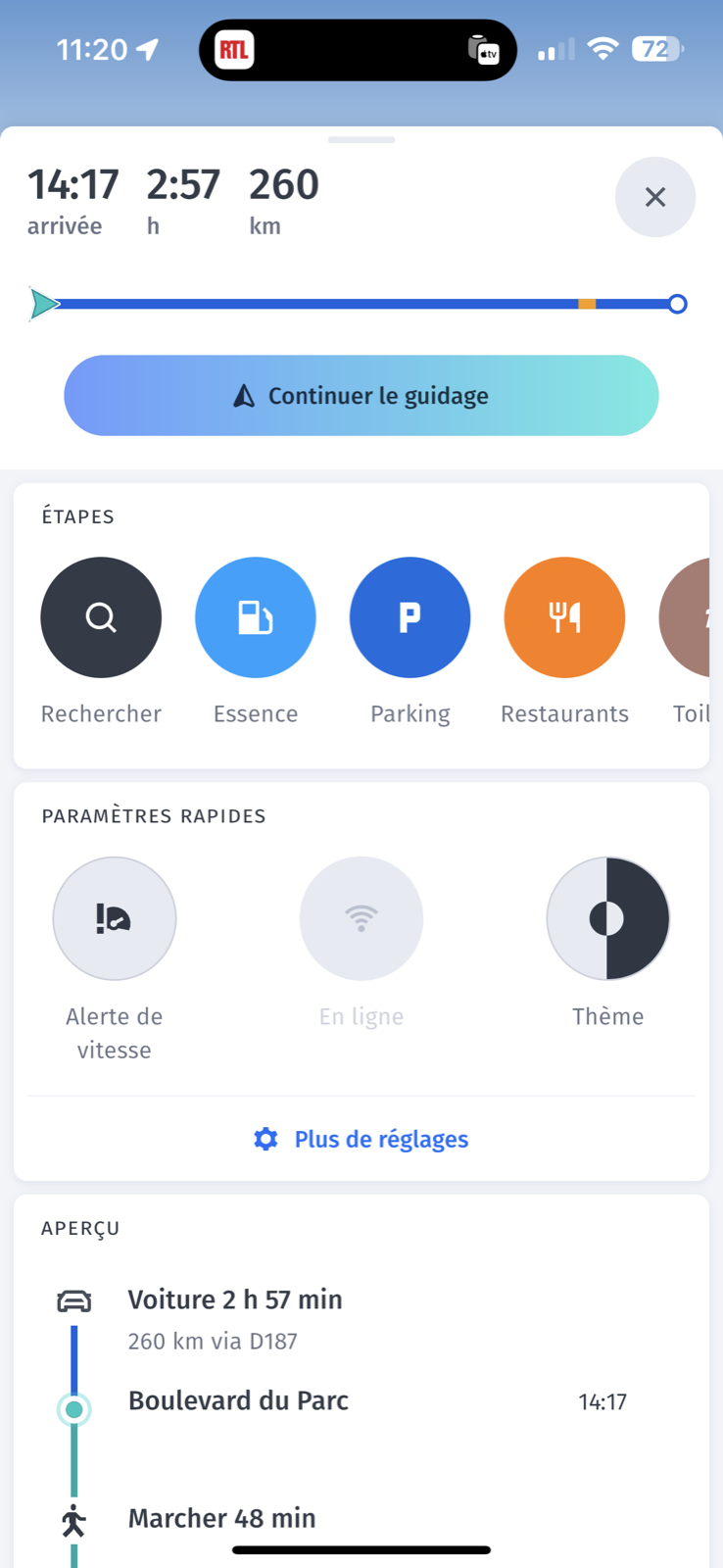Close the route overview panel
Viewport: 723px width, 1568px height.
coord(654,197)
